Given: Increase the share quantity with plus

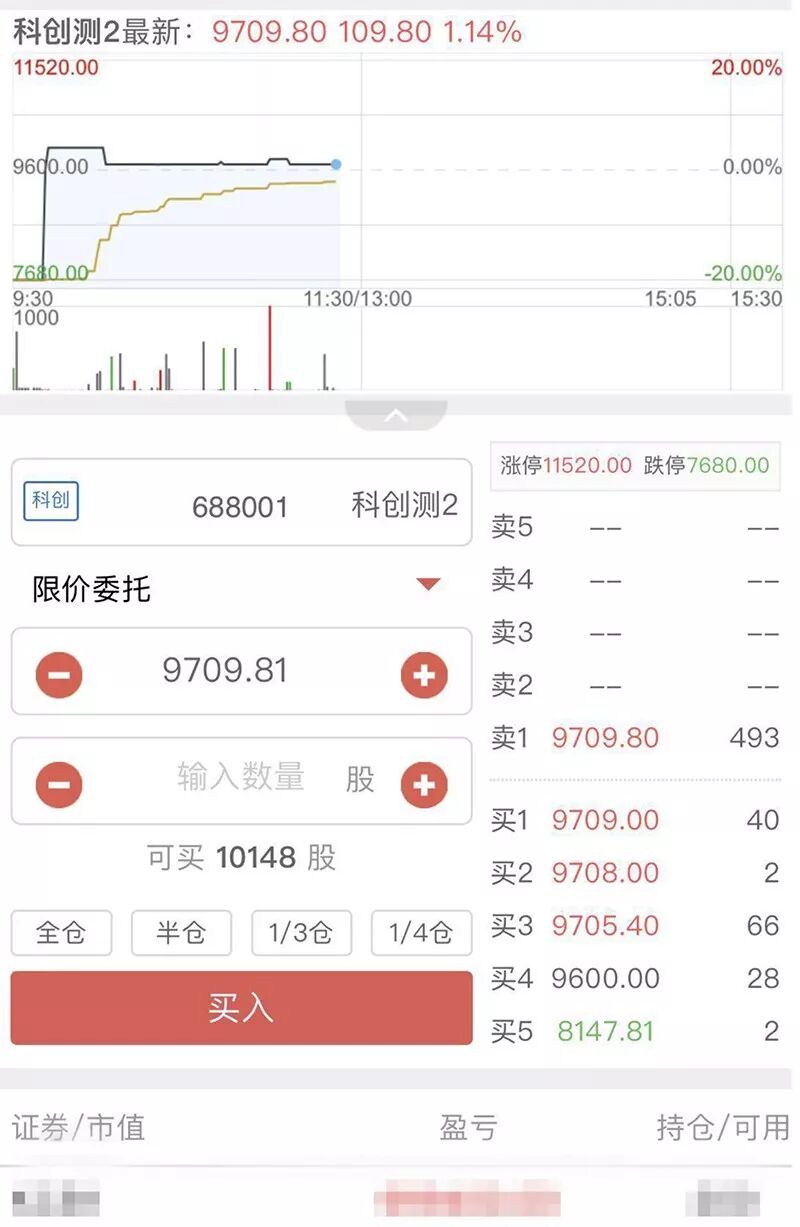Looking at the screenshot, I should [424, 785].
